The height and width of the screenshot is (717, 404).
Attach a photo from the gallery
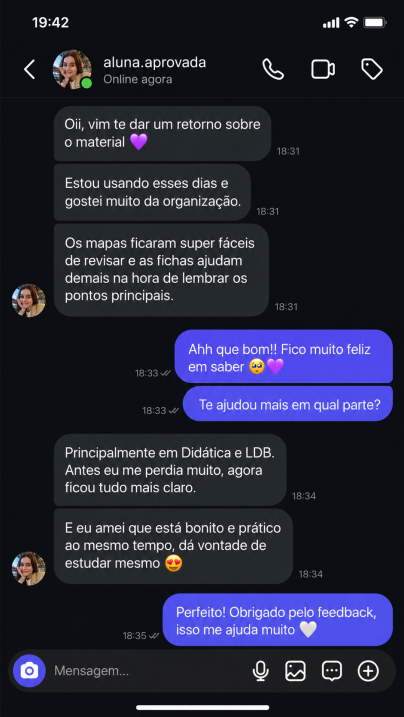295,671
